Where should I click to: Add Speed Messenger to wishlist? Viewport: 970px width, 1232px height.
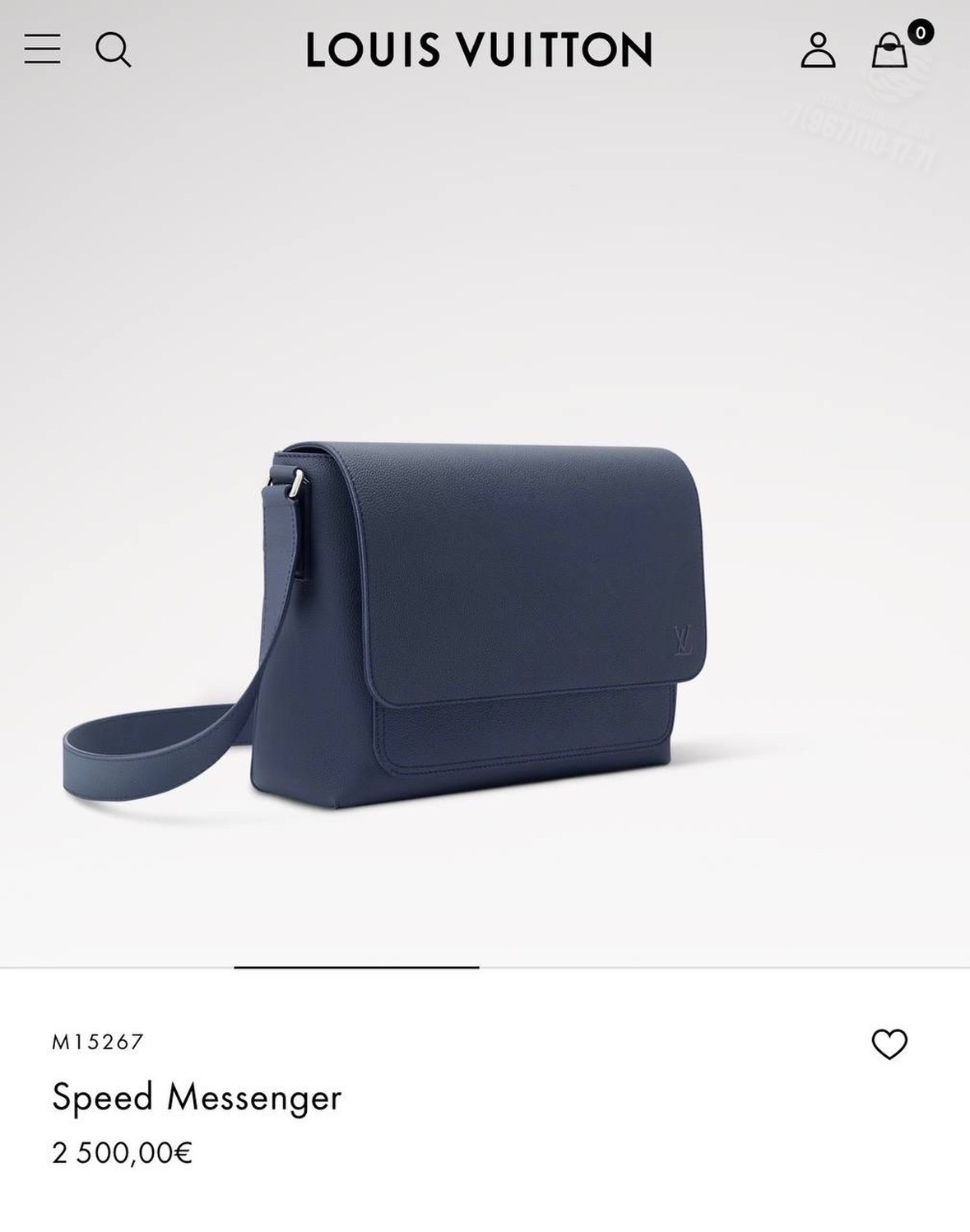tap(889, 1044)
